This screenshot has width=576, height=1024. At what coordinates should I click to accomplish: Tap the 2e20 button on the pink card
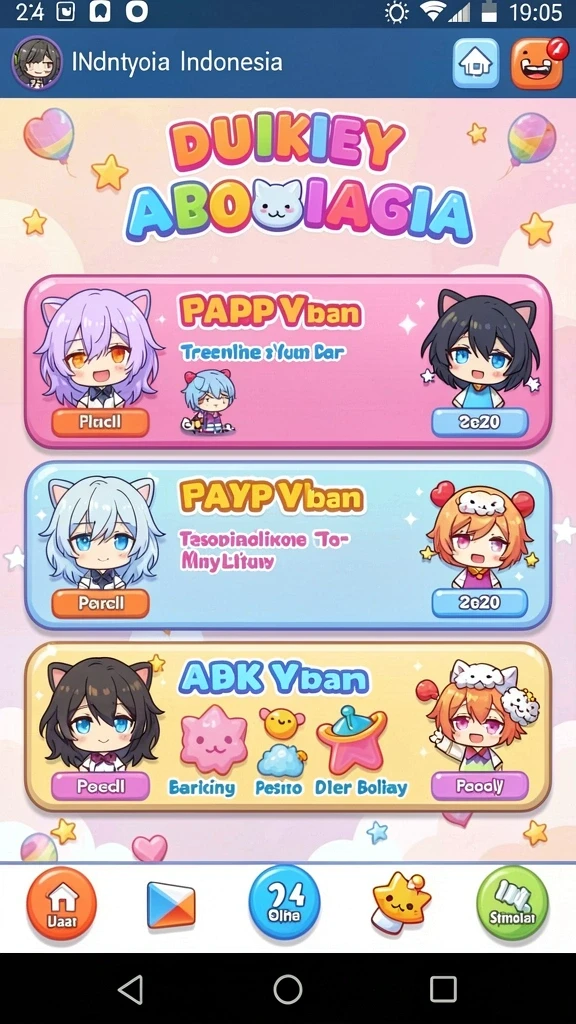479,423
